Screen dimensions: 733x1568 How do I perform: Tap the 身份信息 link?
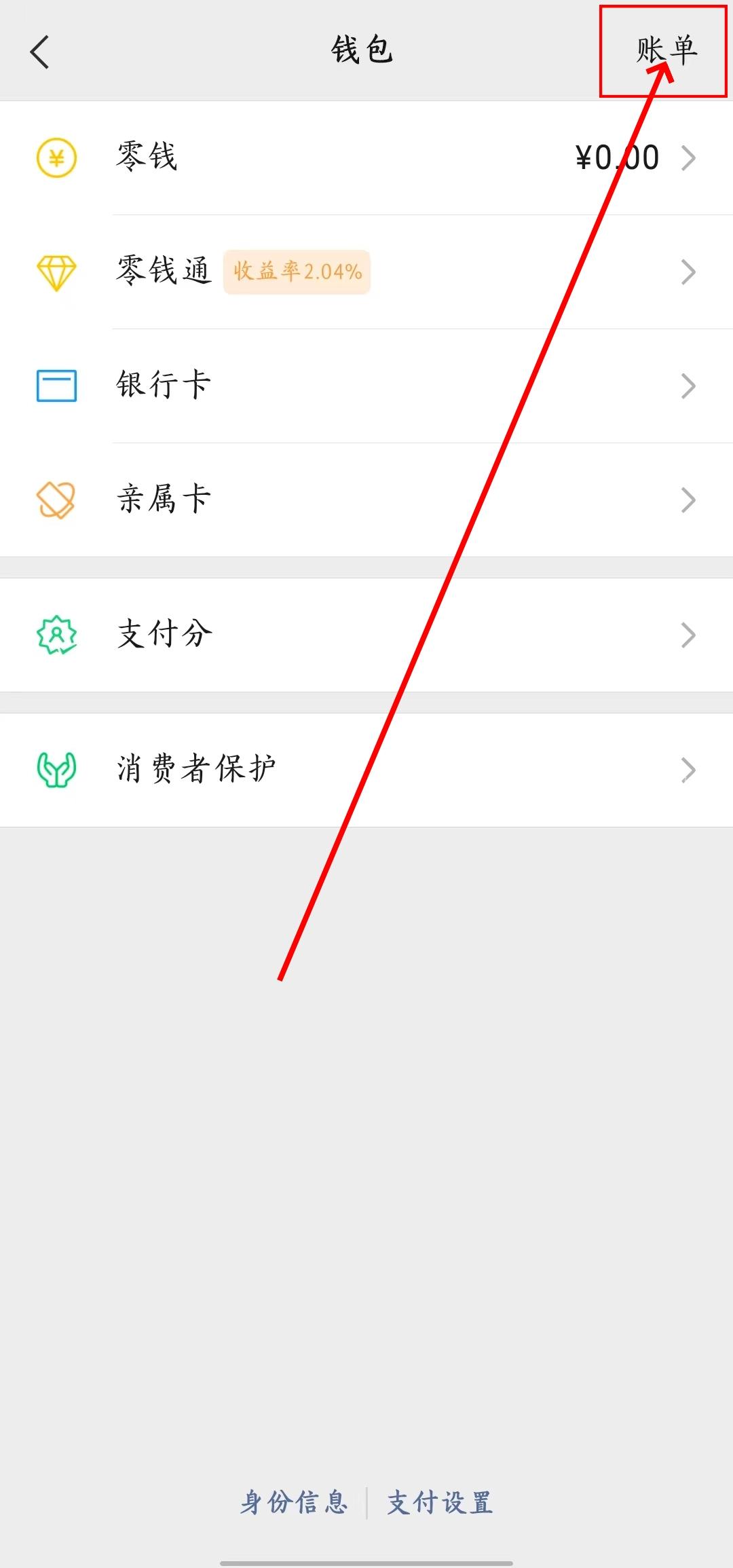[295, 1502]
